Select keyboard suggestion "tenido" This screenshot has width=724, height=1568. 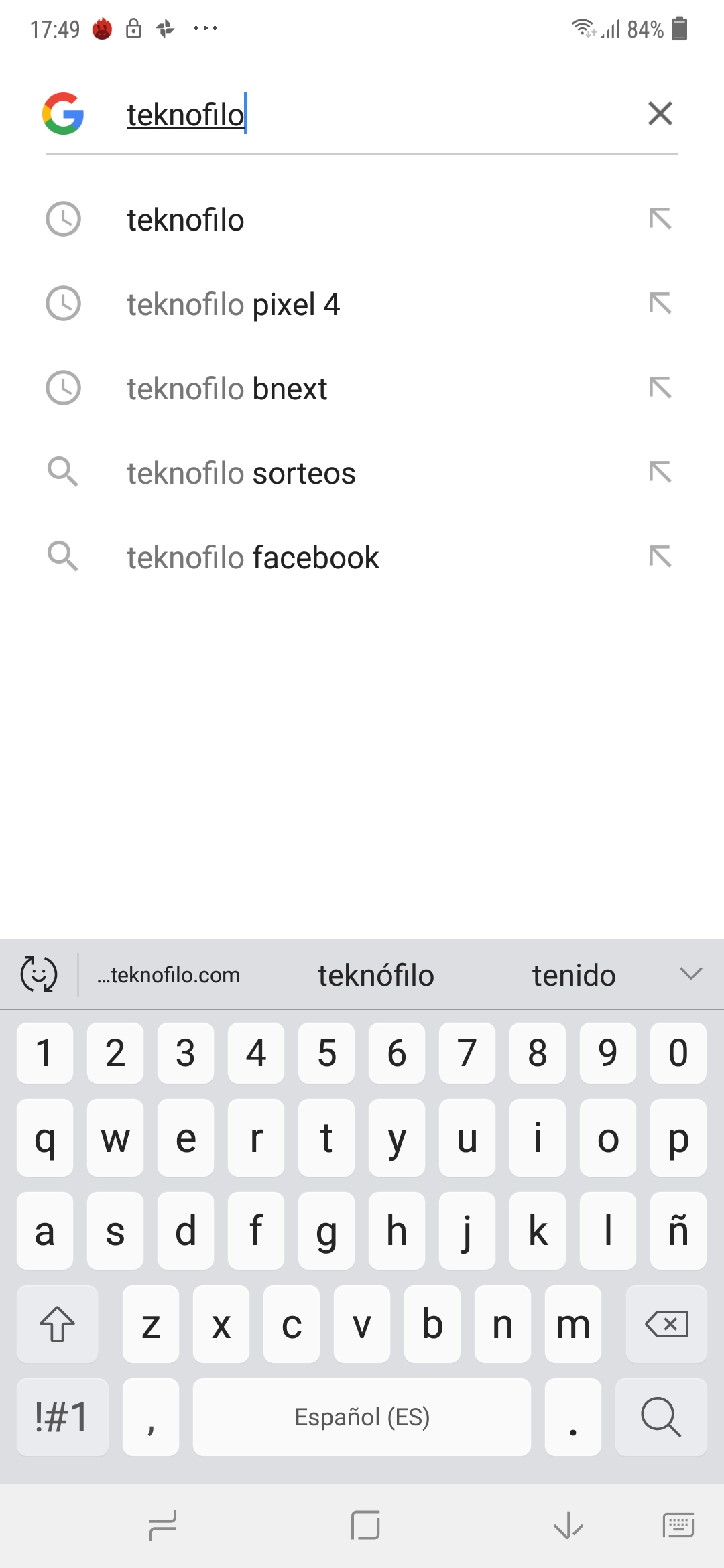pos(574,975)
